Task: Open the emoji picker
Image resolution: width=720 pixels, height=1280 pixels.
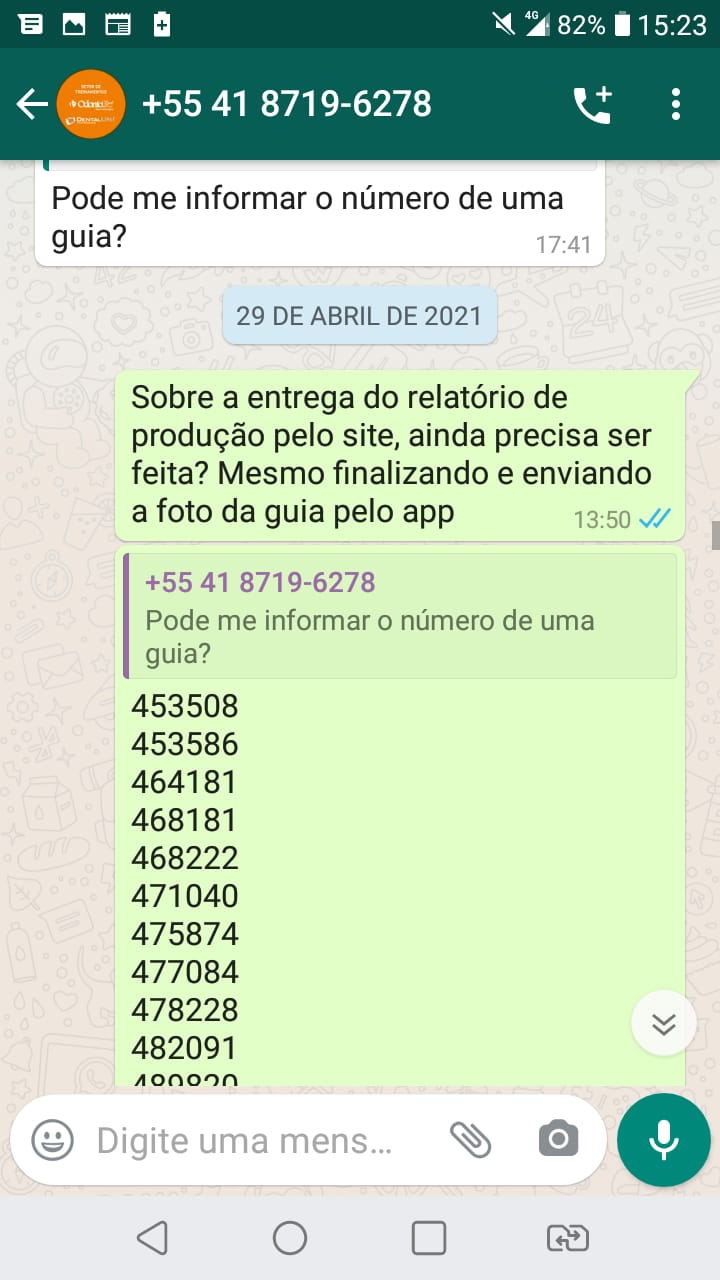Action: (x=52, y=1140)
